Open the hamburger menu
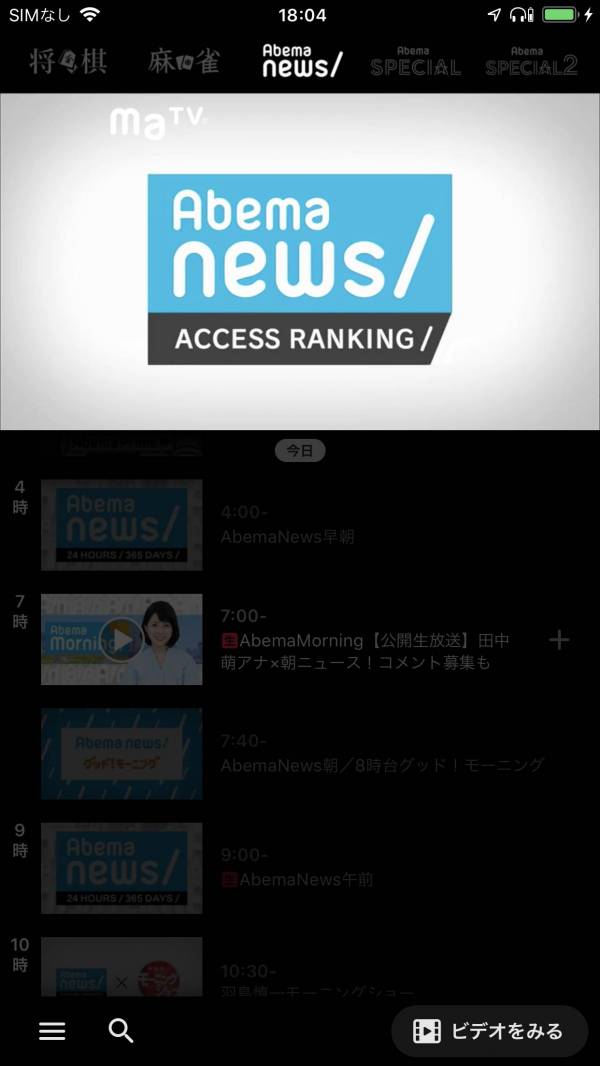600x1066 pixels. 52,1031
